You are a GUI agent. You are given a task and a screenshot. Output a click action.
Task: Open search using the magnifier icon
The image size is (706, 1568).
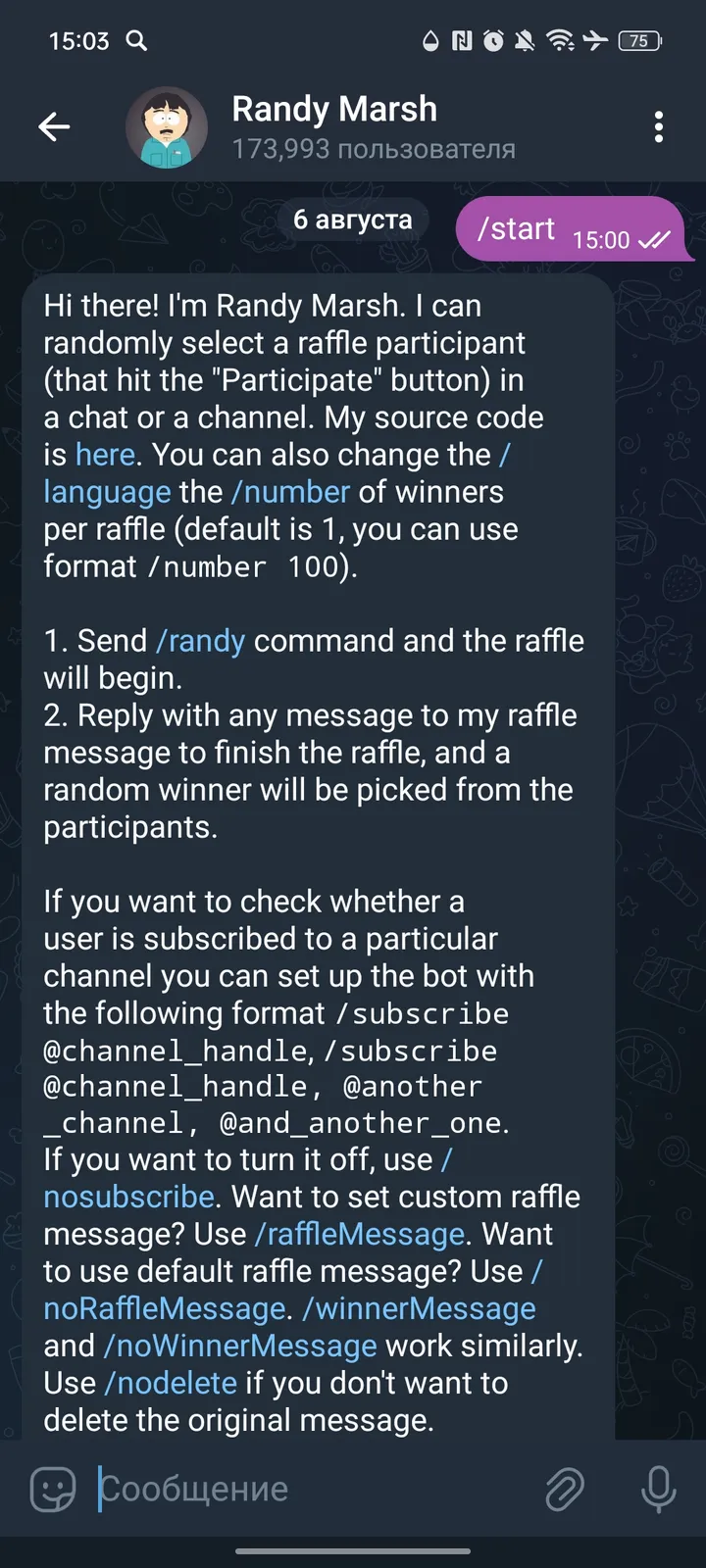click(137, 42)
